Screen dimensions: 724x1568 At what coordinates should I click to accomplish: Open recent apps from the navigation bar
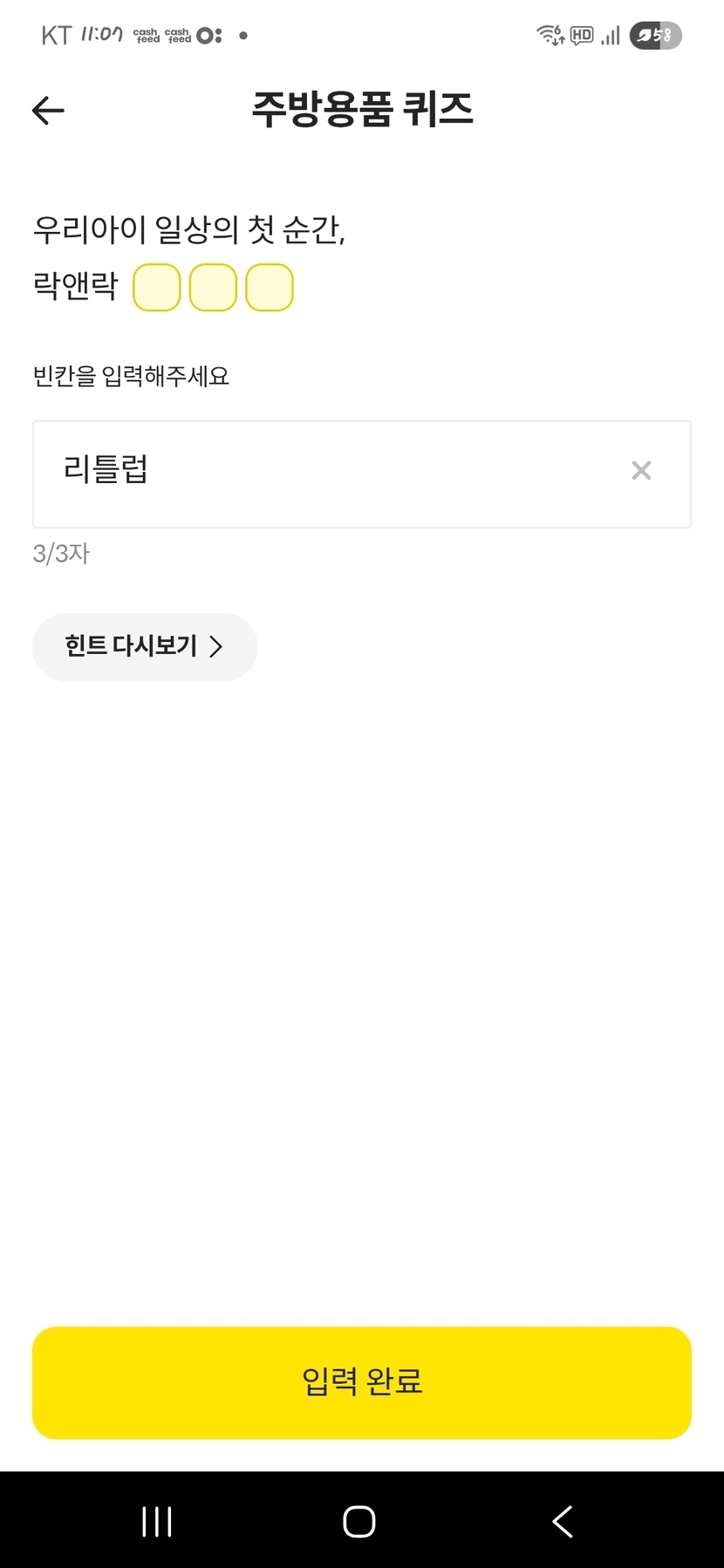[157, 1522]
